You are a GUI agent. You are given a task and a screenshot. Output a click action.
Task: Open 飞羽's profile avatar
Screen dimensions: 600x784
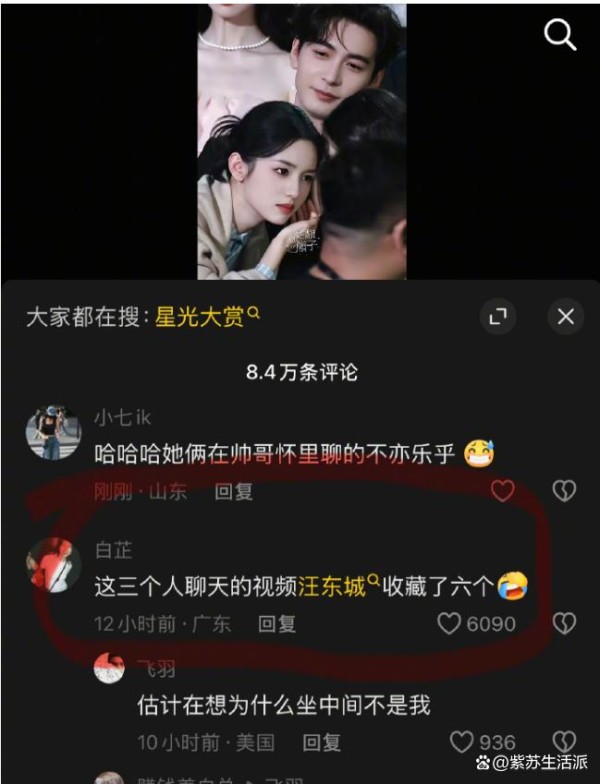(109, 668)
